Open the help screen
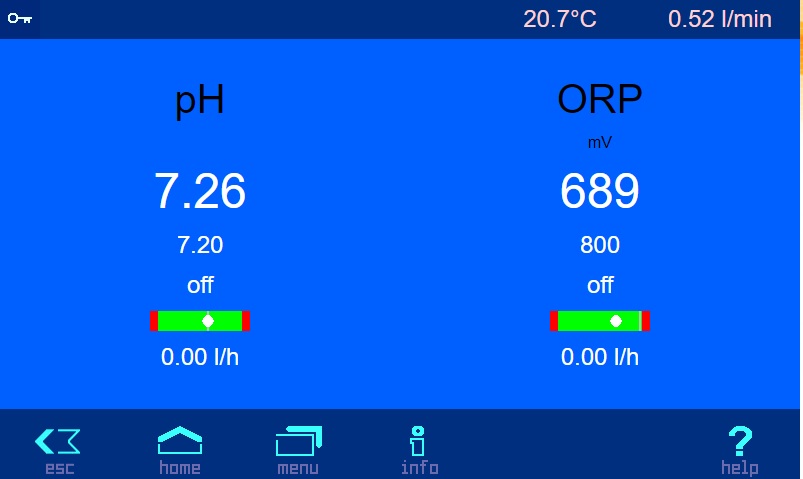Image resolution: width=803 pixels, height=479 pixels. coord(739,448)
